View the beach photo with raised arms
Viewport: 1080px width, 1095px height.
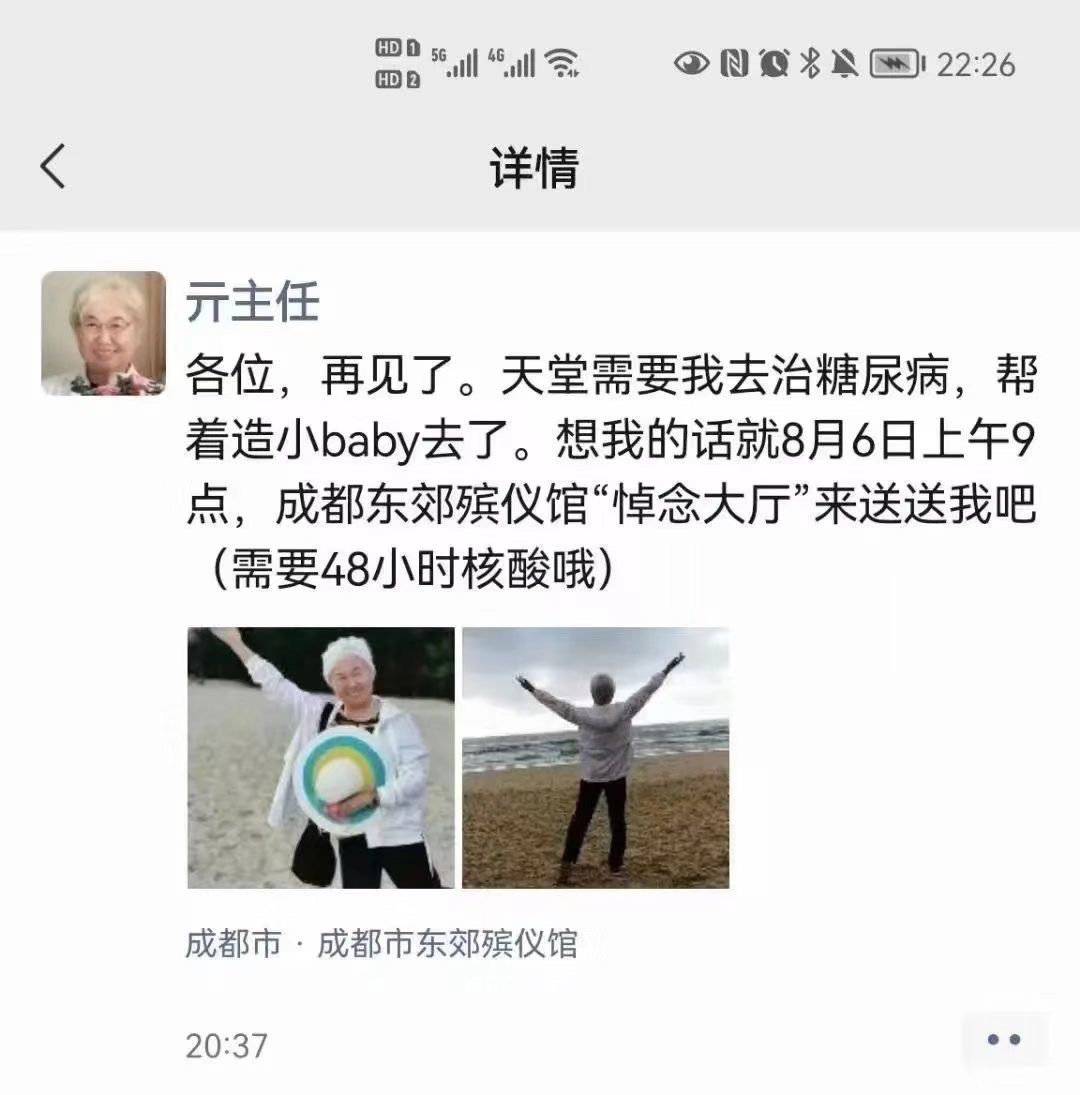click(595, 757)
